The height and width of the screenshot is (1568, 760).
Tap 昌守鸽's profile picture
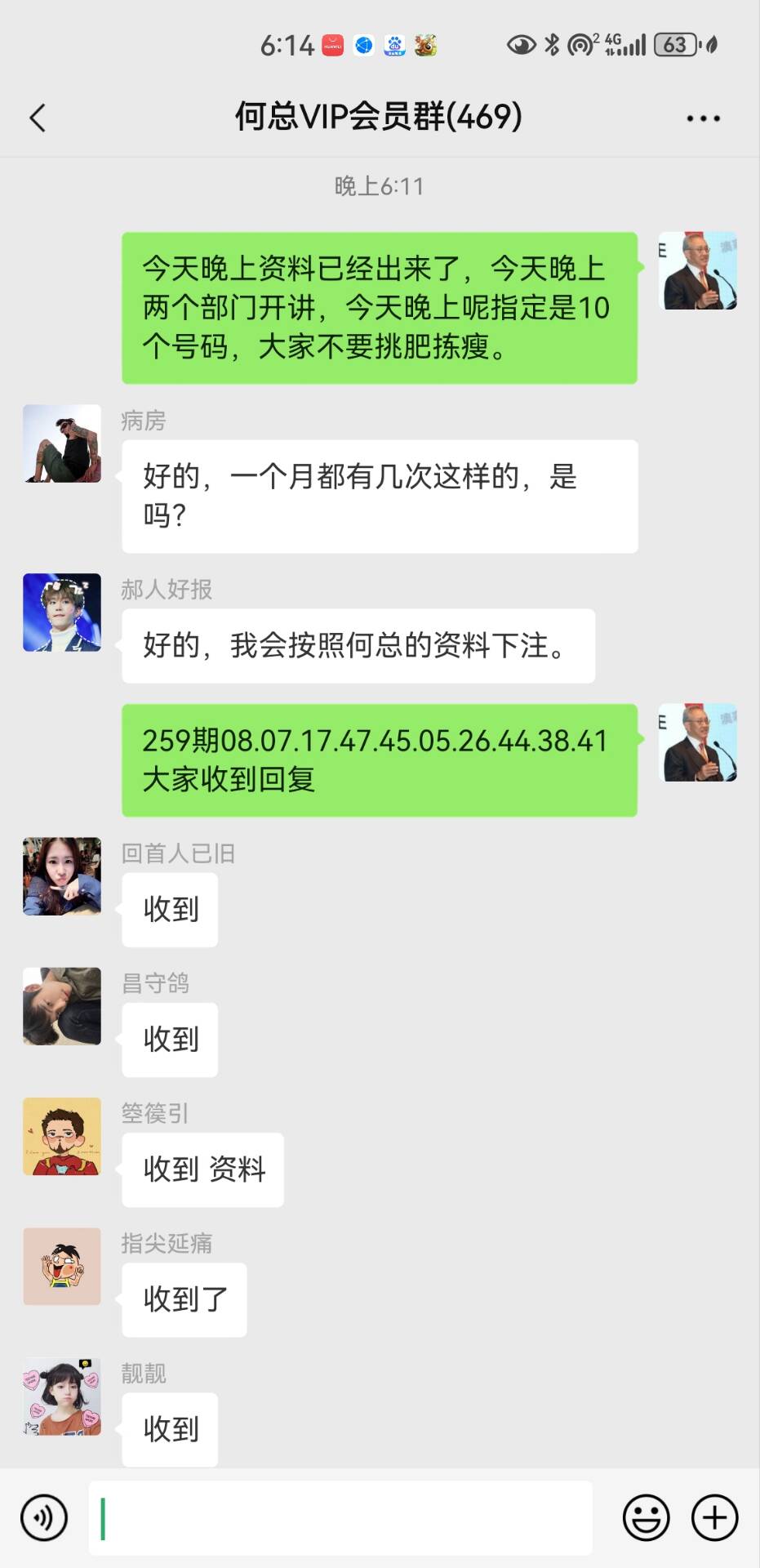coord(62,1006)
